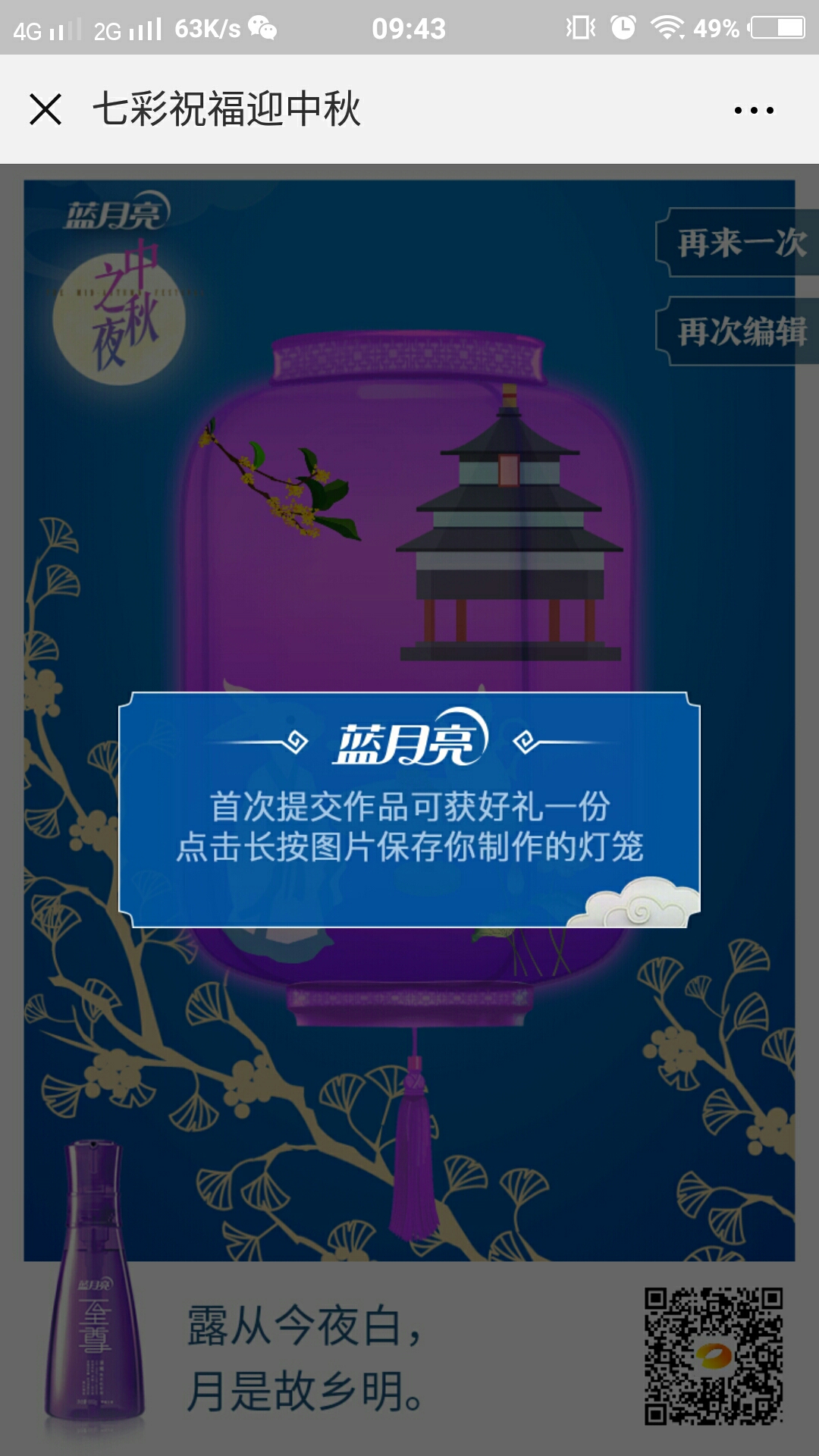Open the three-dot overflow menu
Viewport: 819px width, 1456px height.
point(754,111)
